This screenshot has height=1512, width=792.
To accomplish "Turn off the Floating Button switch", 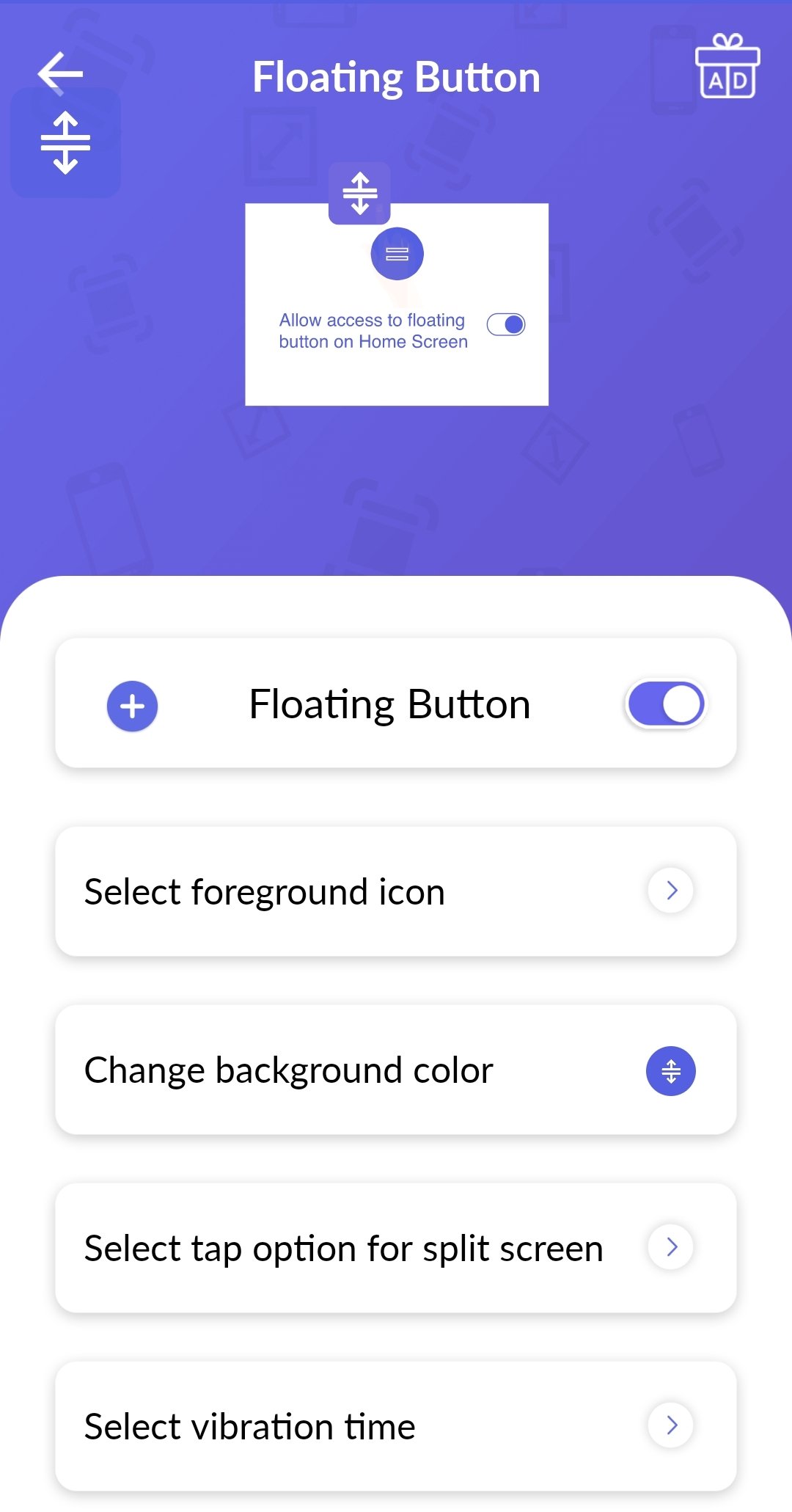I will click(666, 704).
